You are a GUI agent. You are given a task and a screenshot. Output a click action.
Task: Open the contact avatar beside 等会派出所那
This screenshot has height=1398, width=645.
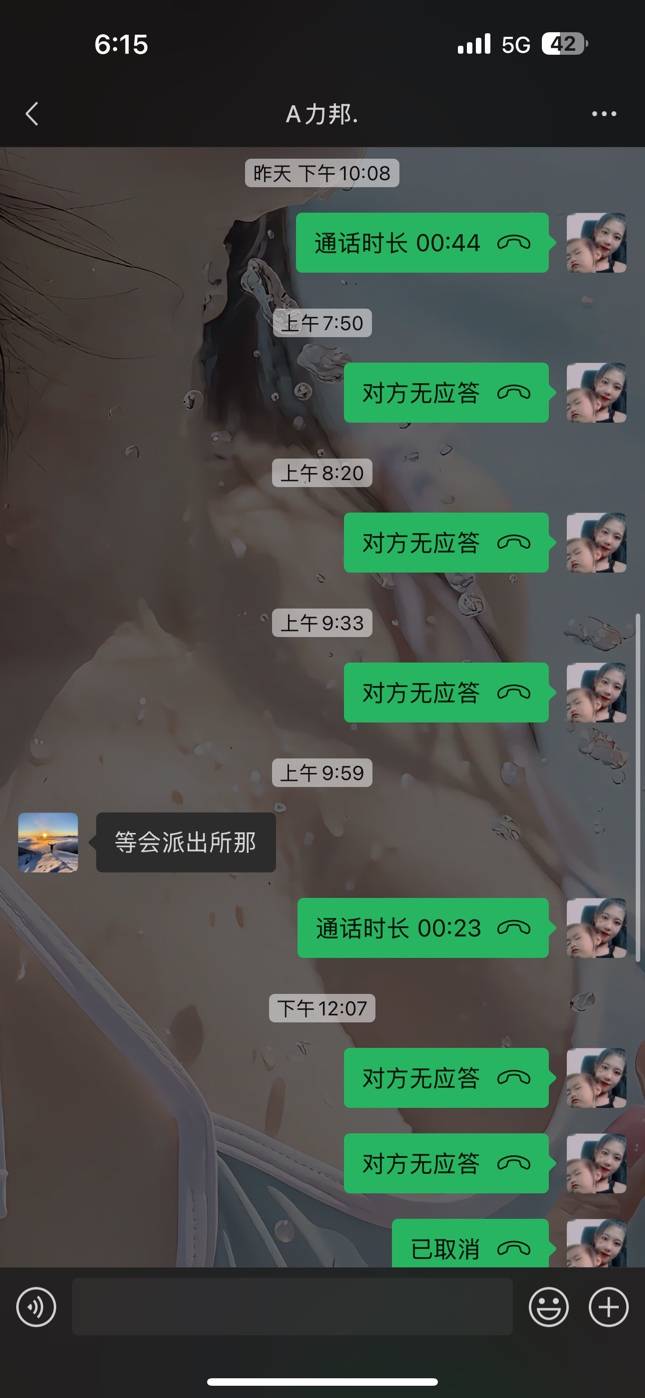coord(48,843)
